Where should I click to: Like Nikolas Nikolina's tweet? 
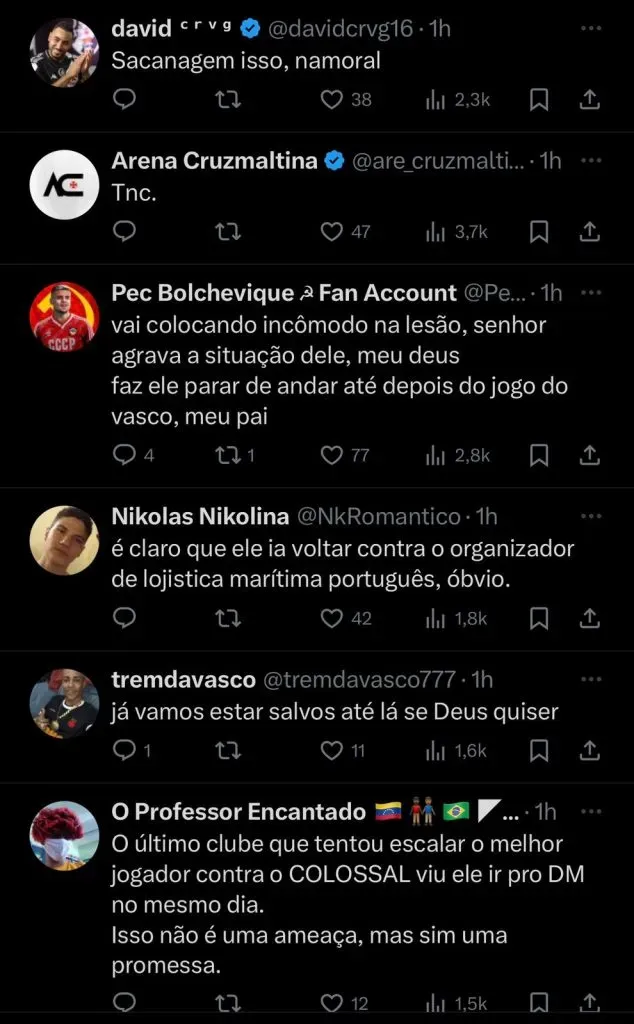pyautogui.click(x=332, y=618)
